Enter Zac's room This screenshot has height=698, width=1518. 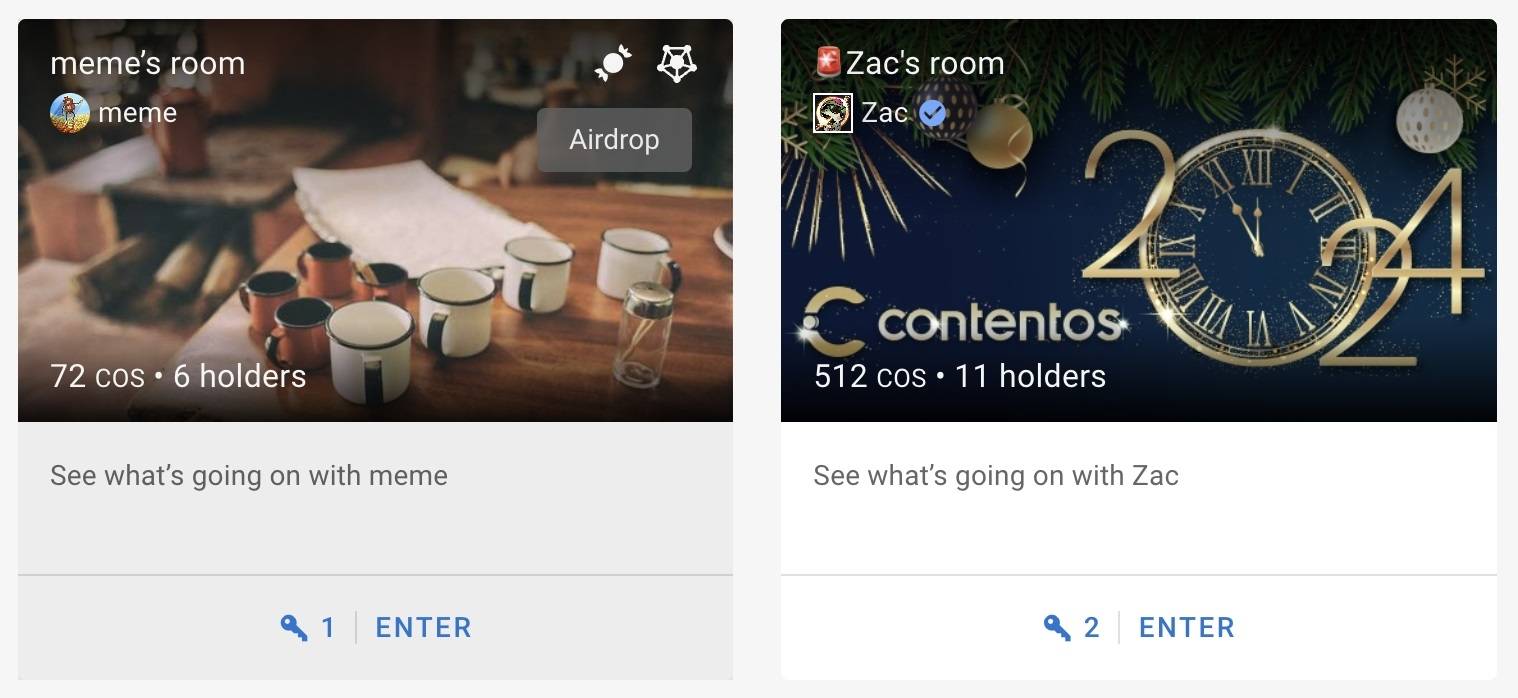(x=1186, y=628)
